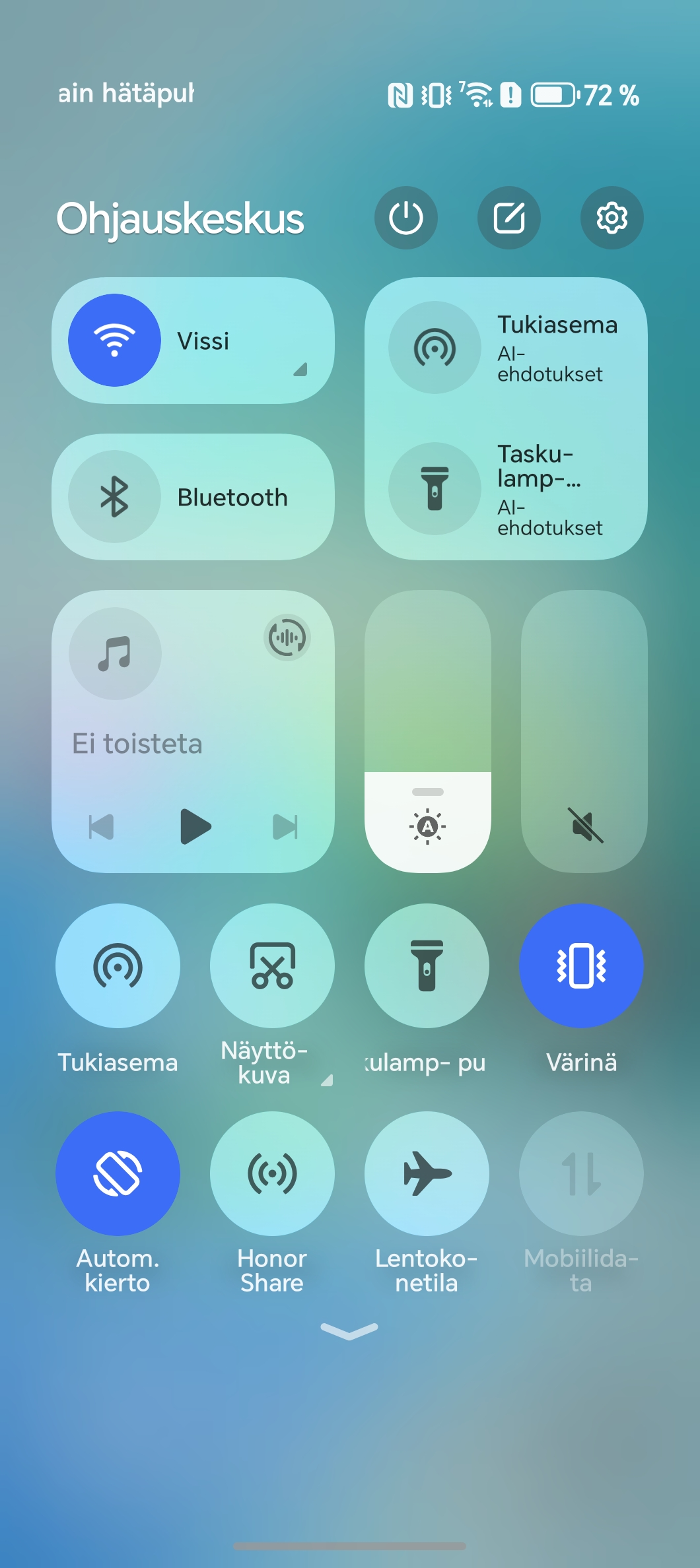Turn off Autom. kierto rotation
Screen dimensions: 700x1568
118,1173
